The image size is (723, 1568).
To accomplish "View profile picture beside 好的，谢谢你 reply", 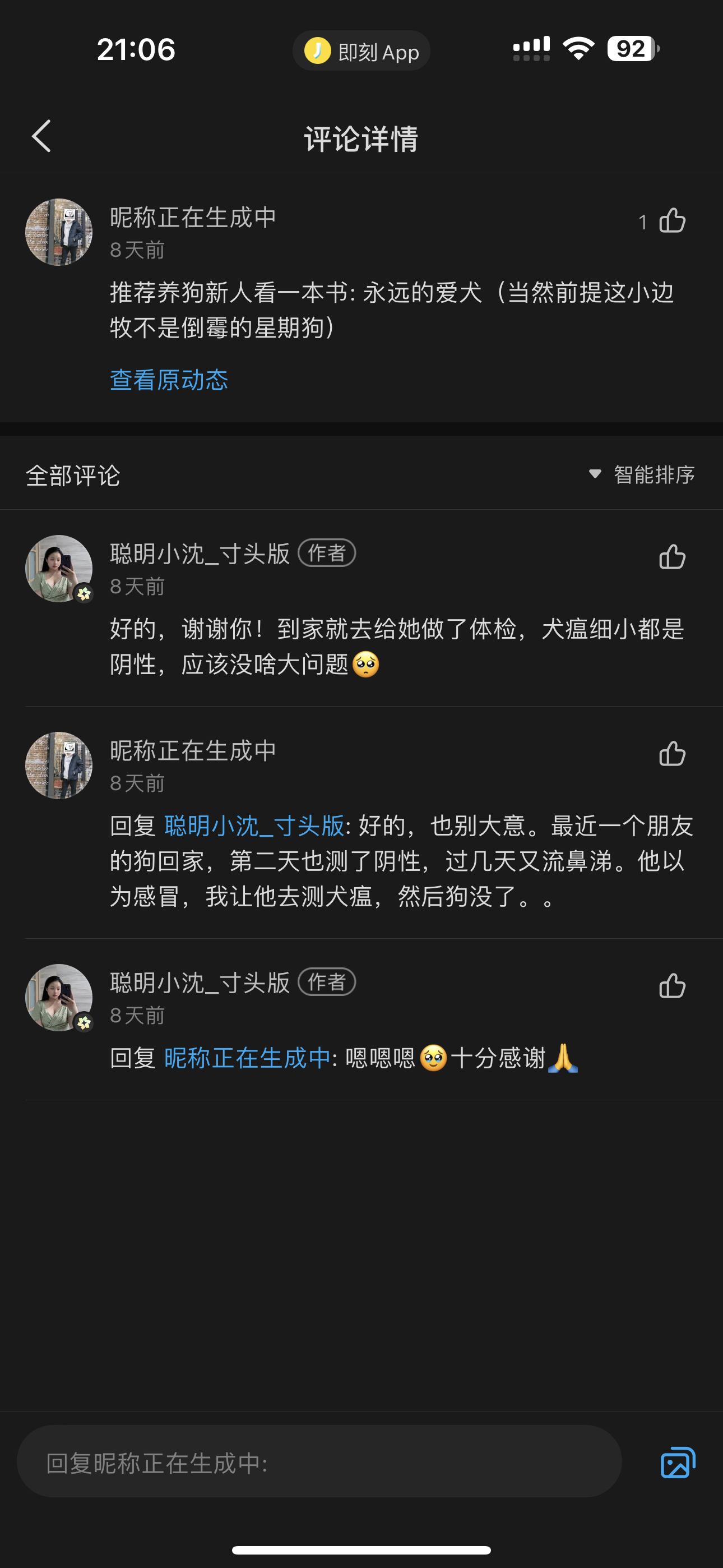I will tap(59, 569).
